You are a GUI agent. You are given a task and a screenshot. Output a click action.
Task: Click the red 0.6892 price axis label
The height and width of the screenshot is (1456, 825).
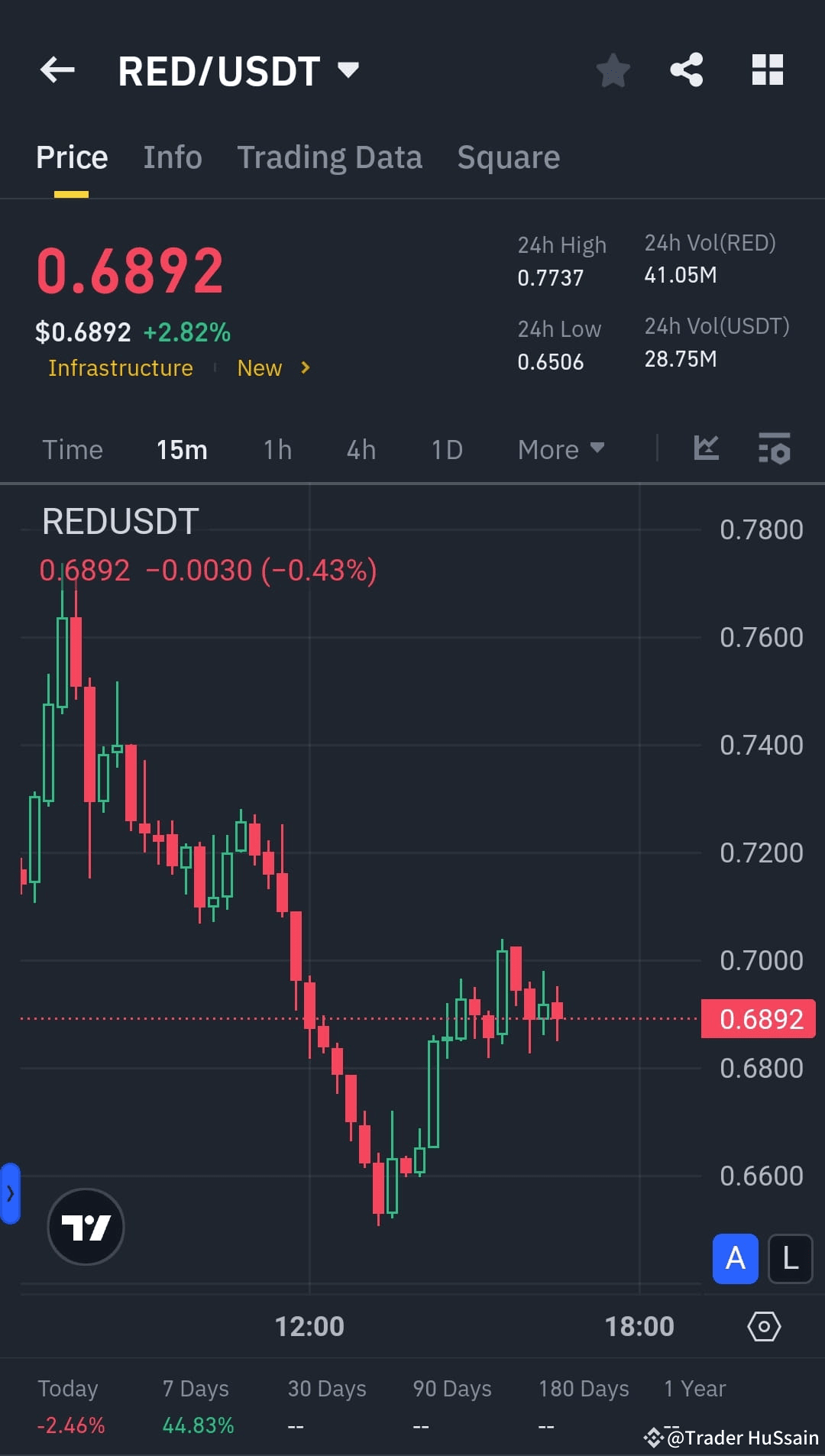click(x=758, y=1018)
